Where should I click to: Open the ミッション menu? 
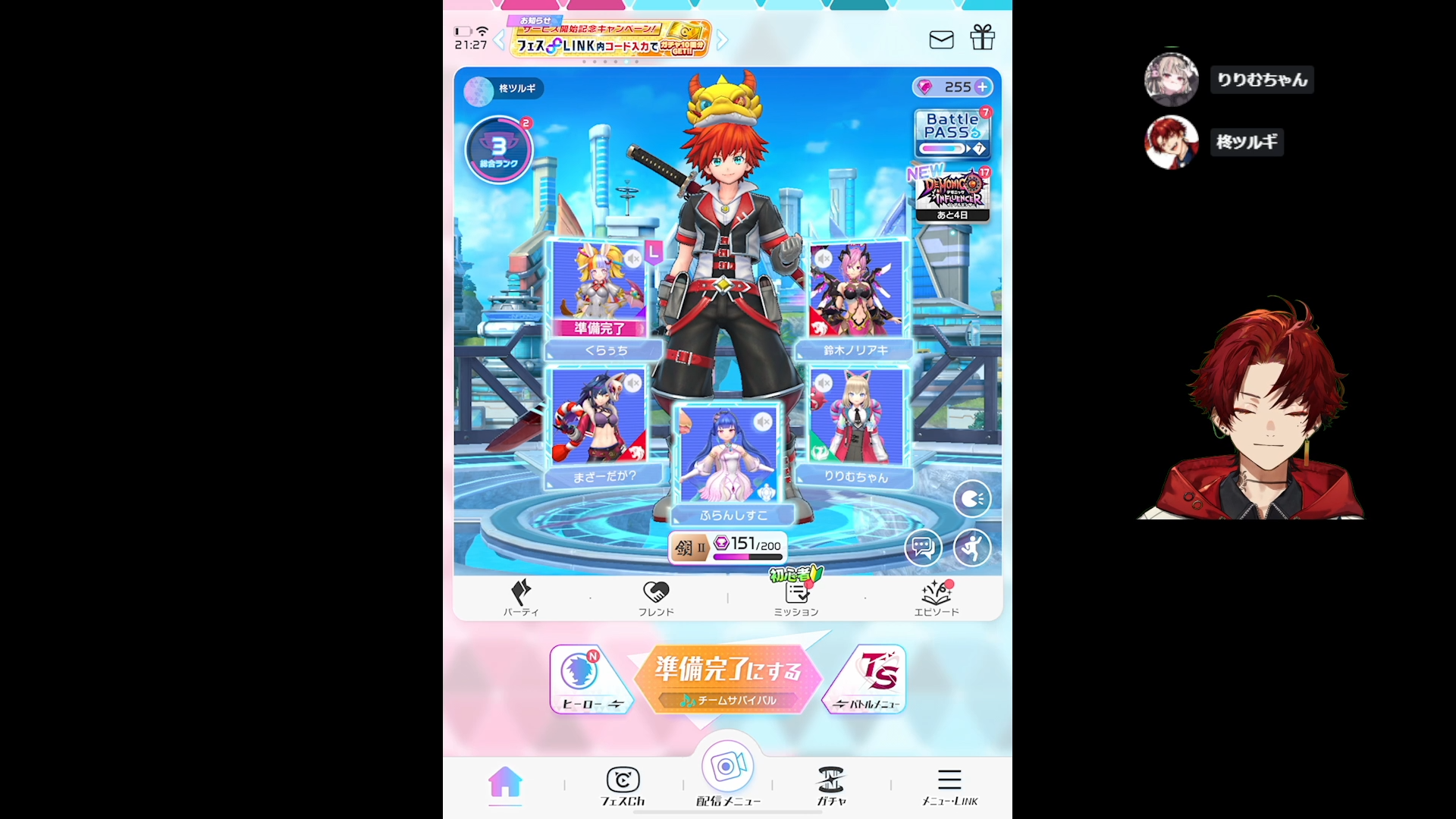795,598
